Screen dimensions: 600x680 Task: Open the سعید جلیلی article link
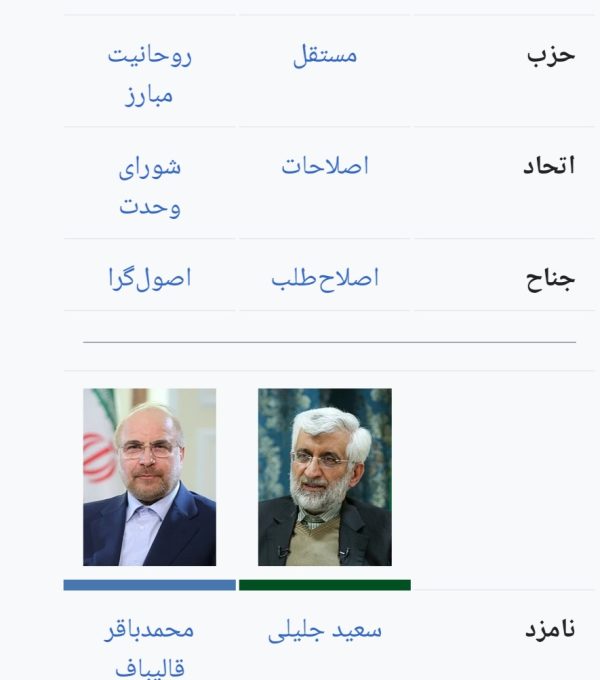324,631
